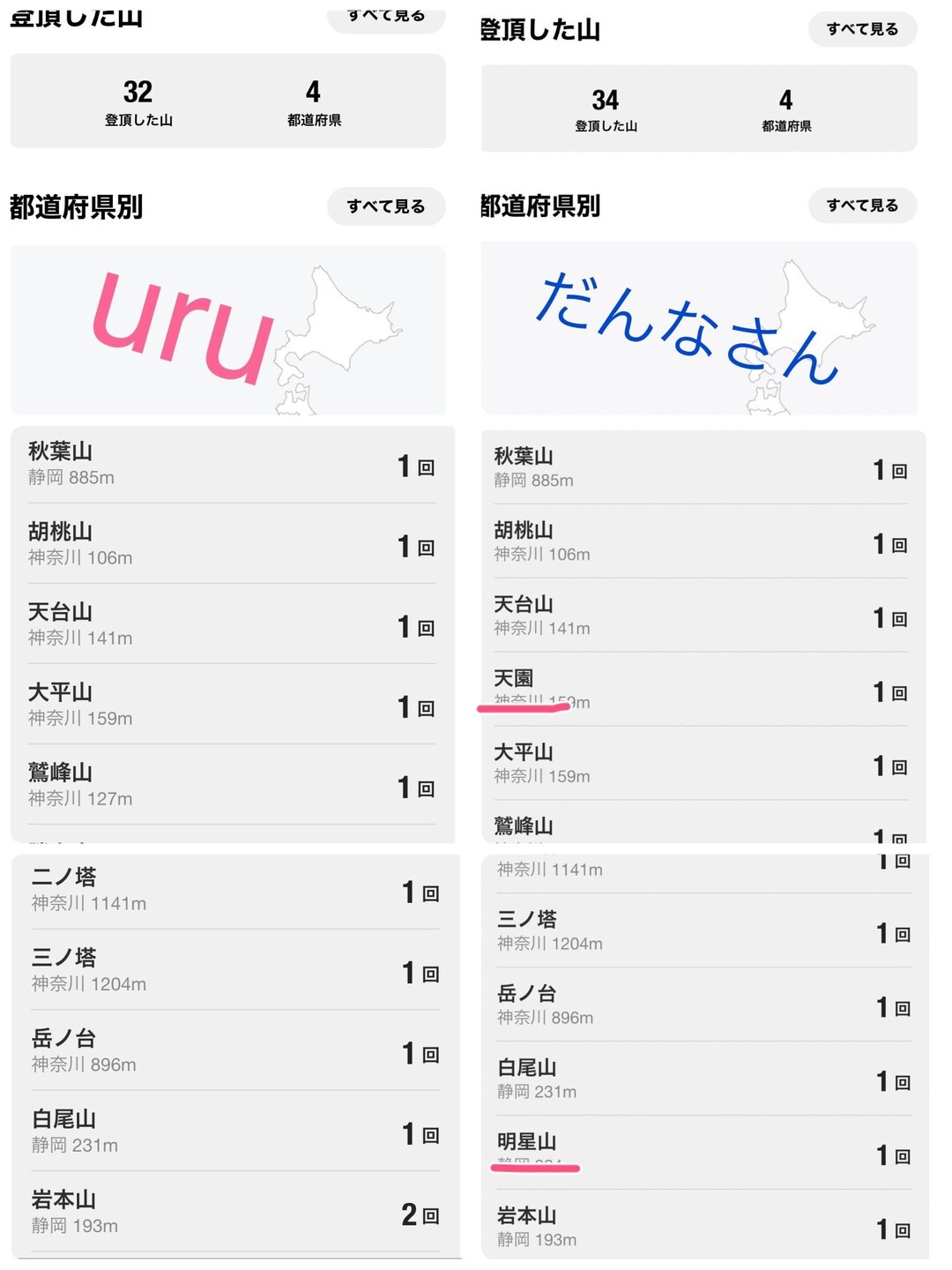Screen dimensions: 952x1270
Task: Tap すべて見る beside 都道府県別 on だんなさん's list
Action: [861, 205]
